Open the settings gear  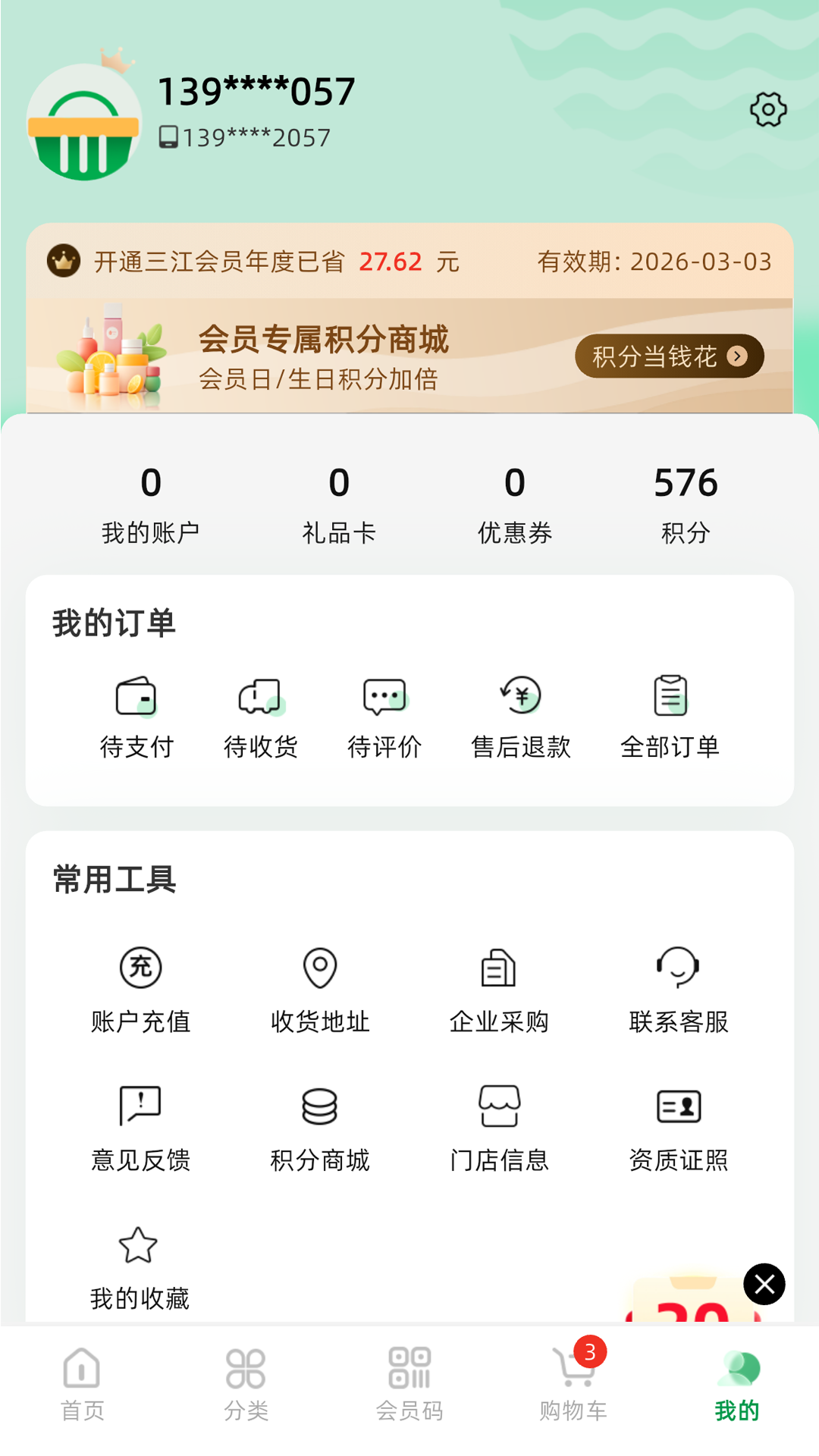coord(768,108)
